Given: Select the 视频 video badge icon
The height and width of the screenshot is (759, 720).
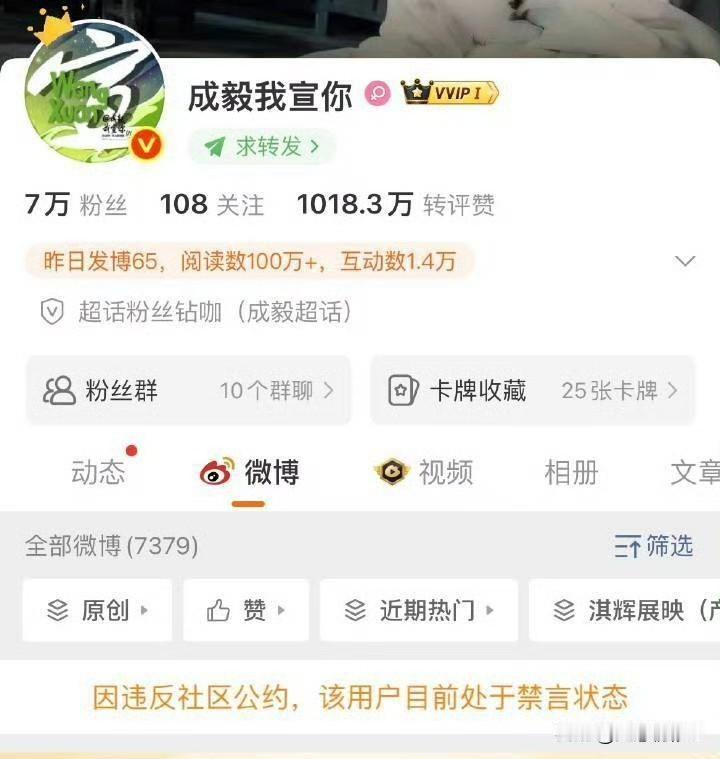Looking at the screenshot, I should tap(390, 473).
